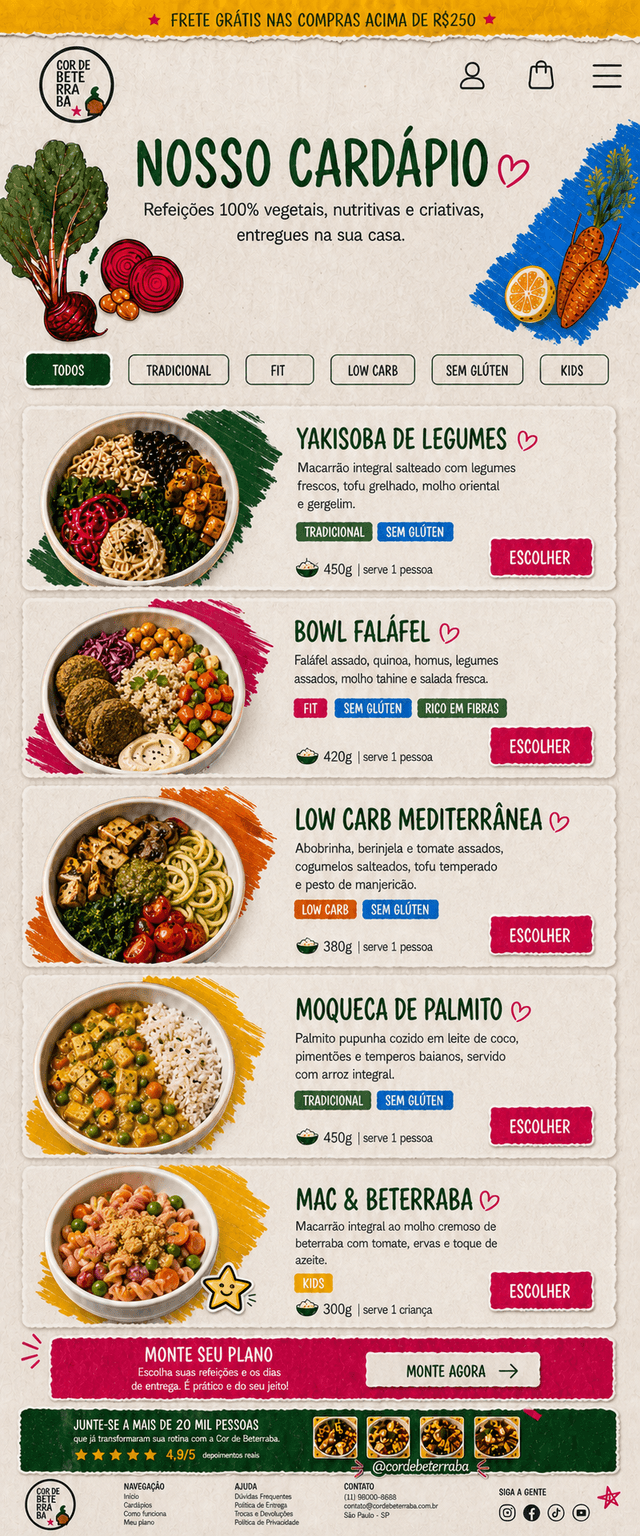Open the shopping bag

click(x=541, y=75)
